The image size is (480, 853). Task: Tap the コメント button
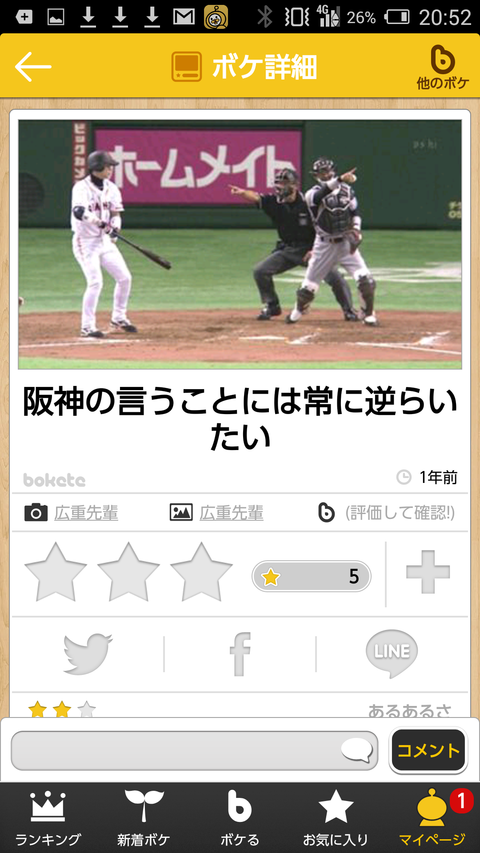coord(428,751)
